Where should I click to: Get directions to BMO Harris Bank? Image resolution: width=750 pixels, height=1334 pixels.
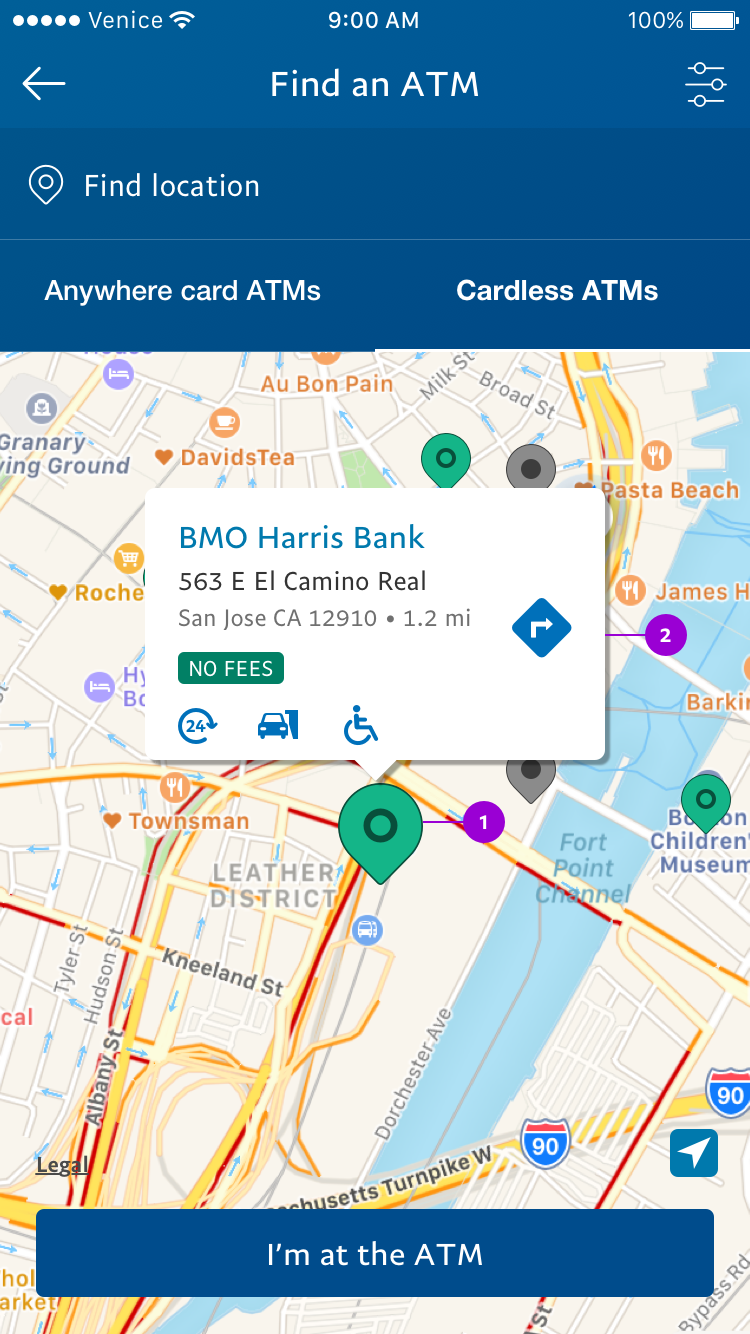click(541, 628)
